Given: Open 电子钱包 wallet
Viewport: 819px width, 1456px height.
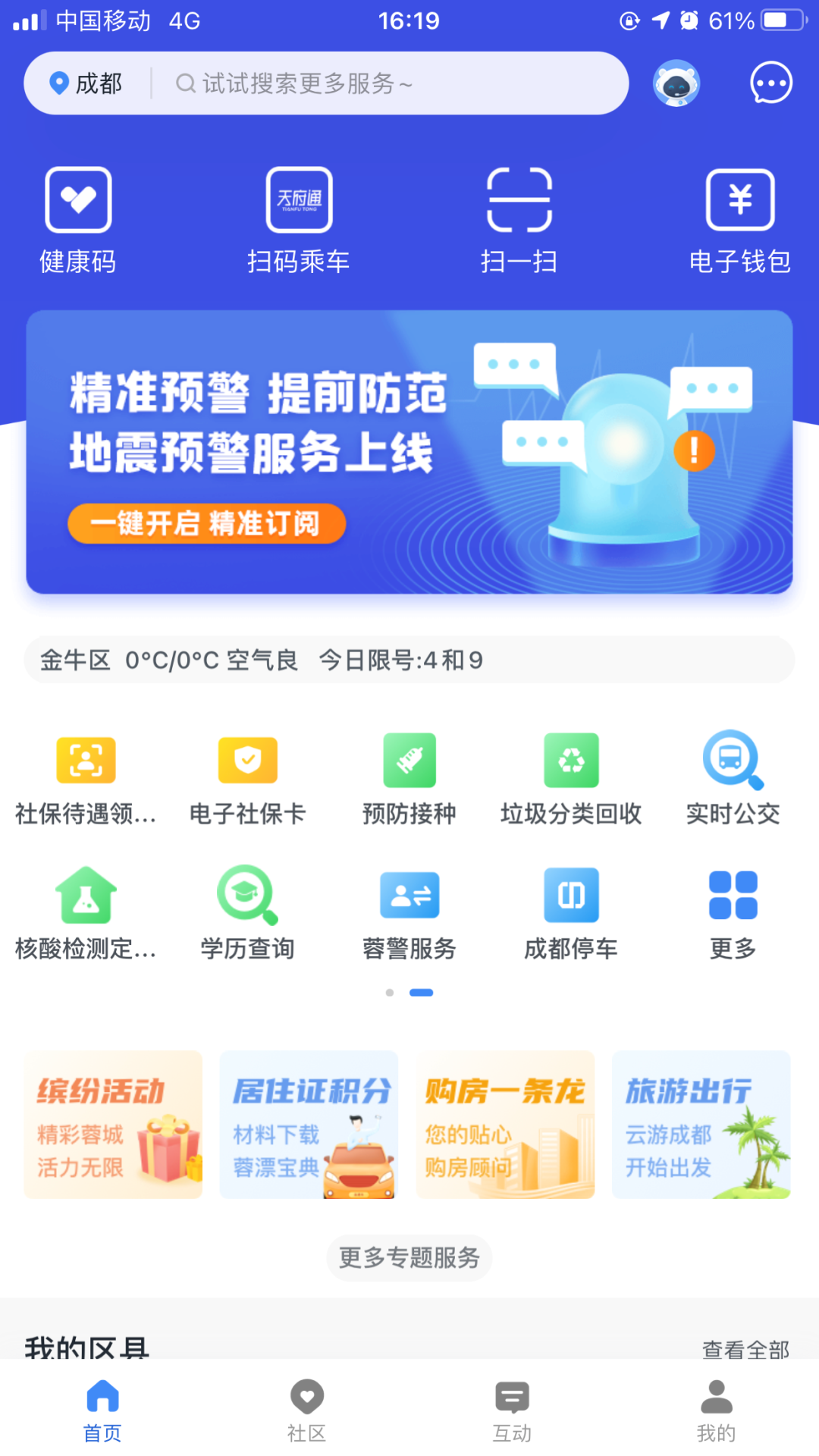Looking at the screenshot, I should [739, 220].
